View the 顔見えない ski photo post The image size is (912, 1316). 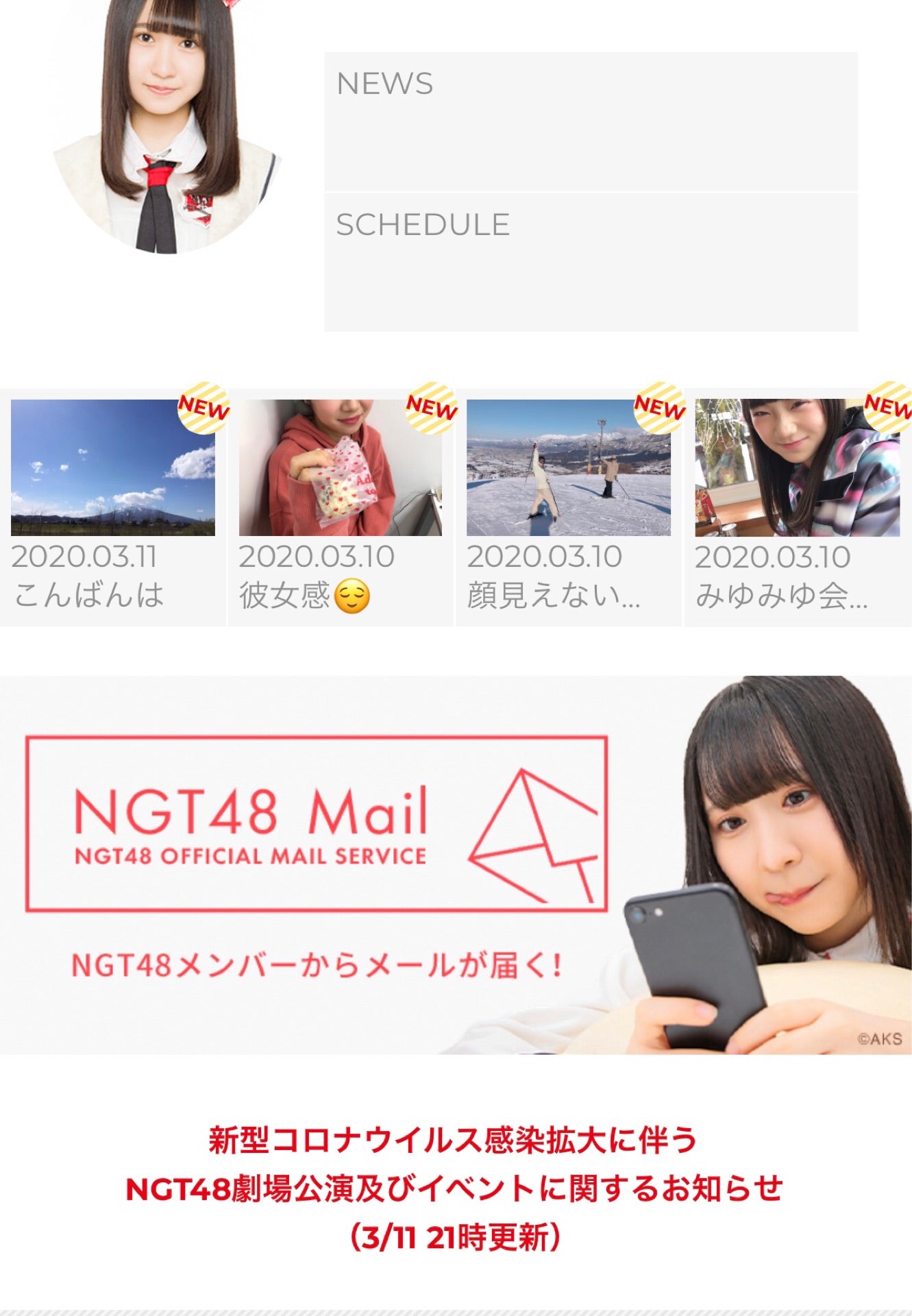pos(569,506)
